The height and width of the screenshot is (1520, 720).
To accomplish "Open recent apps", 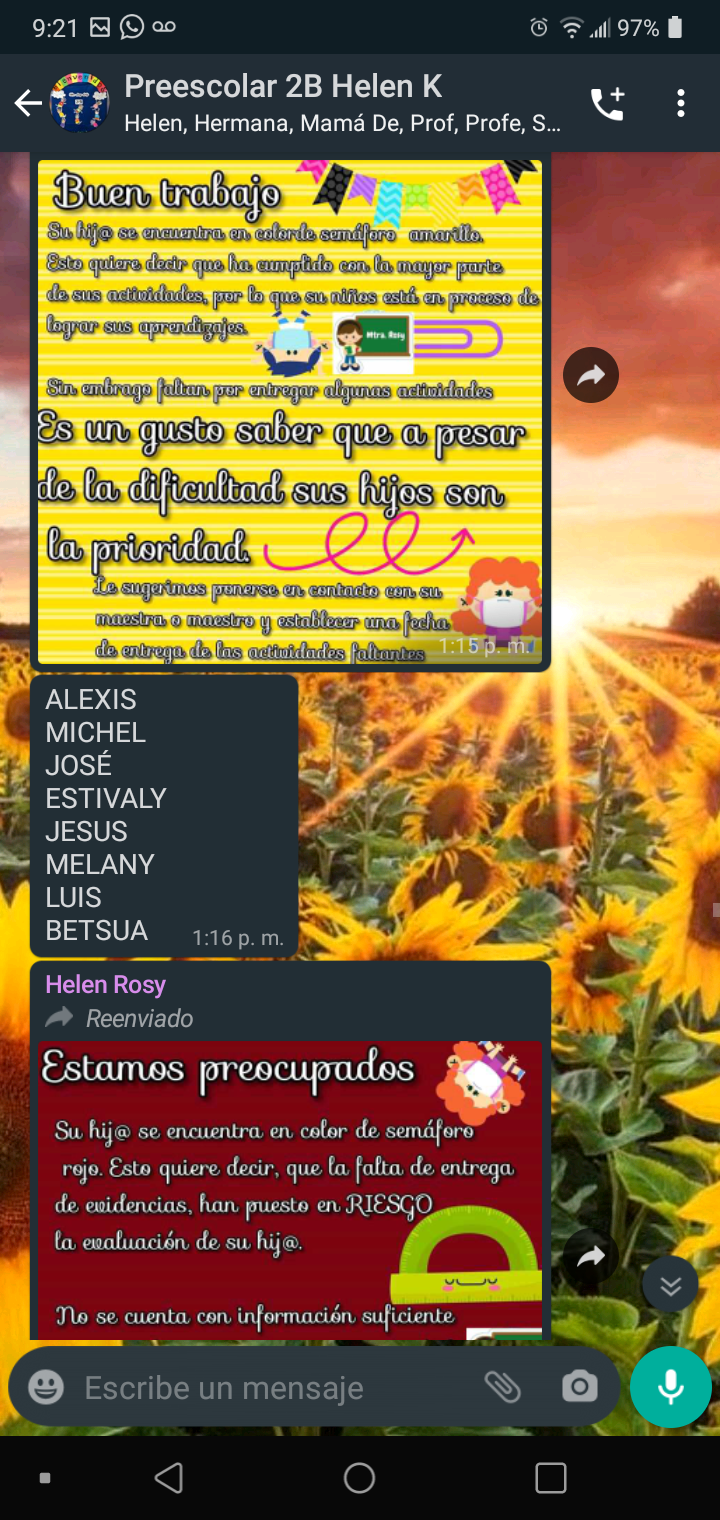I will [x=551, y=1478].
